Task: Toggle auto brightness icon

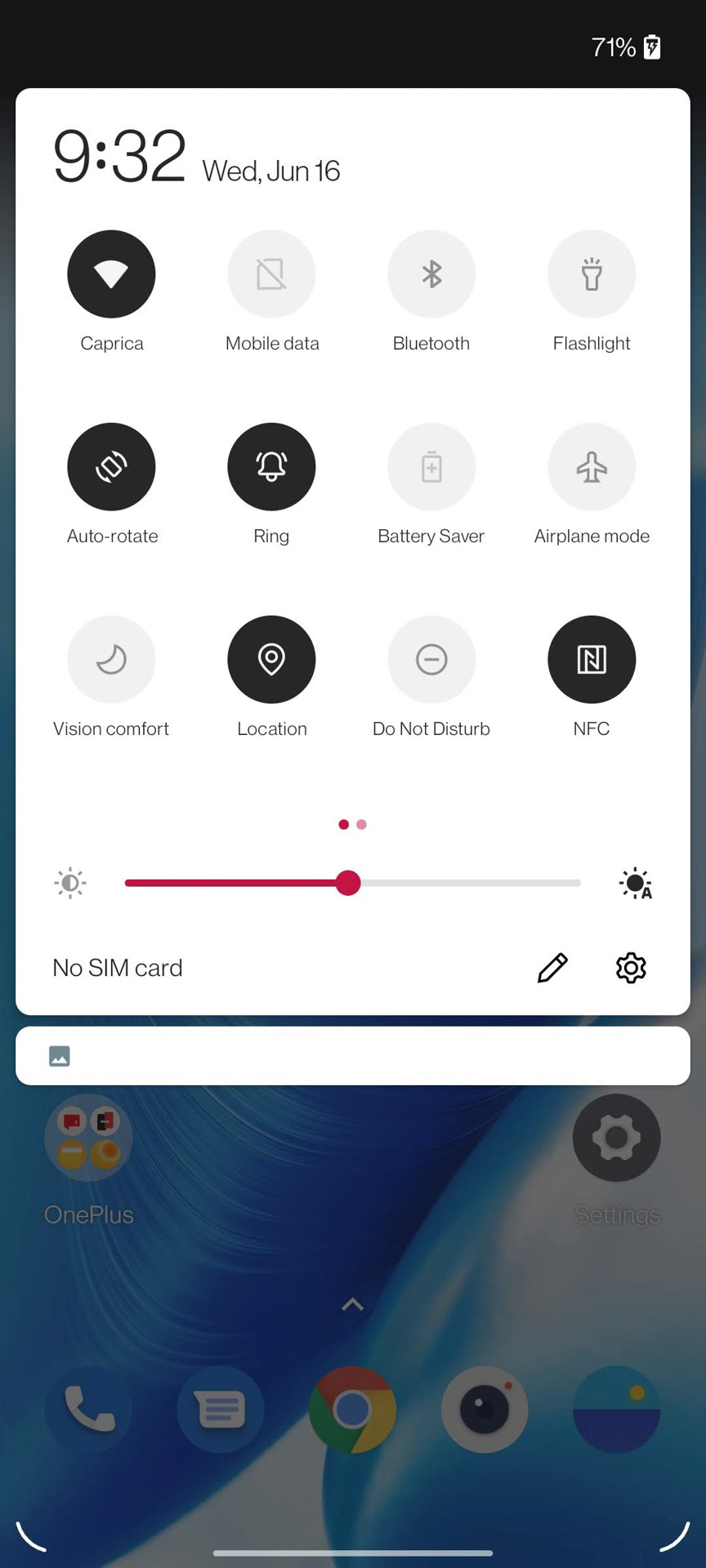Action: coord(636,884)
